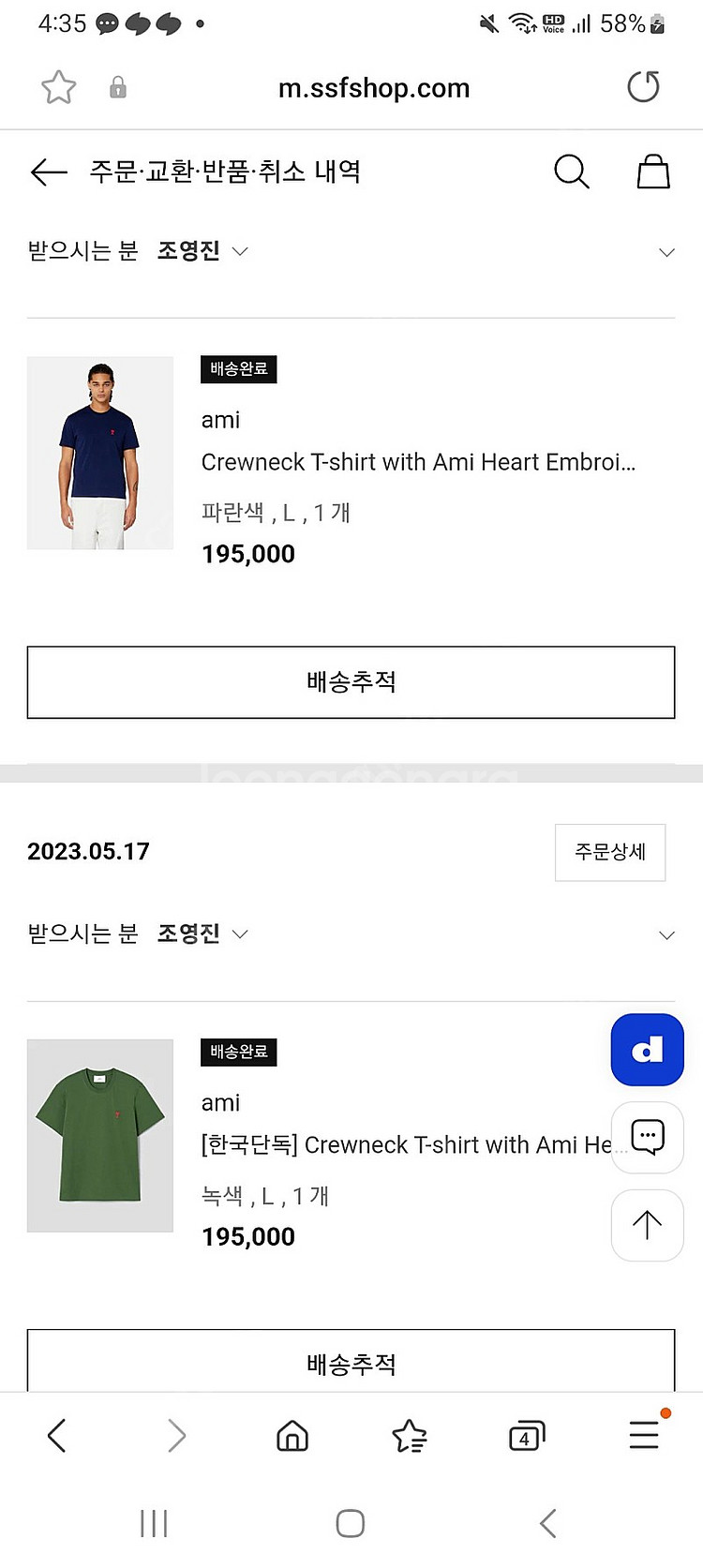Open the search magnifier icon

coord(571,172)
